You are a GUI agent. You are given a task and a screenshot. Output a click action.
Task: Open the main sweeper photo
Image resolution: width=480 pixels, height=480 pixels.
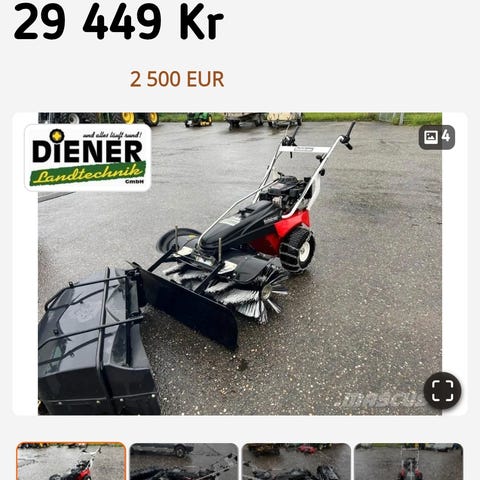click(240, 264)
